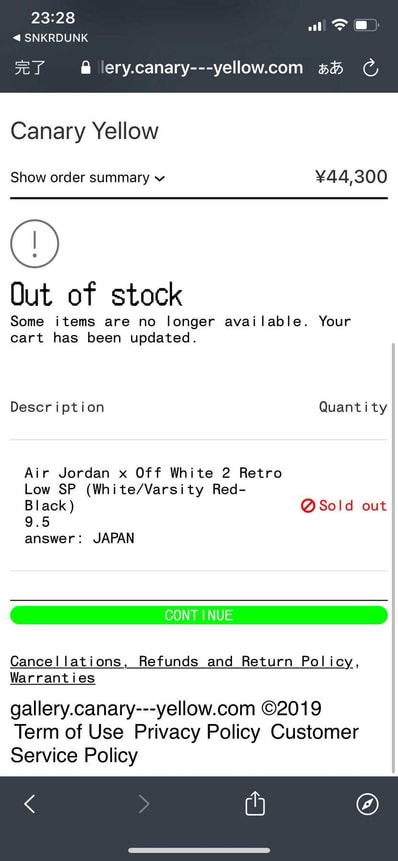Tap the green CONTINUE button
Viewport: 398px width, 861px height.
click(x=199, y=615)
